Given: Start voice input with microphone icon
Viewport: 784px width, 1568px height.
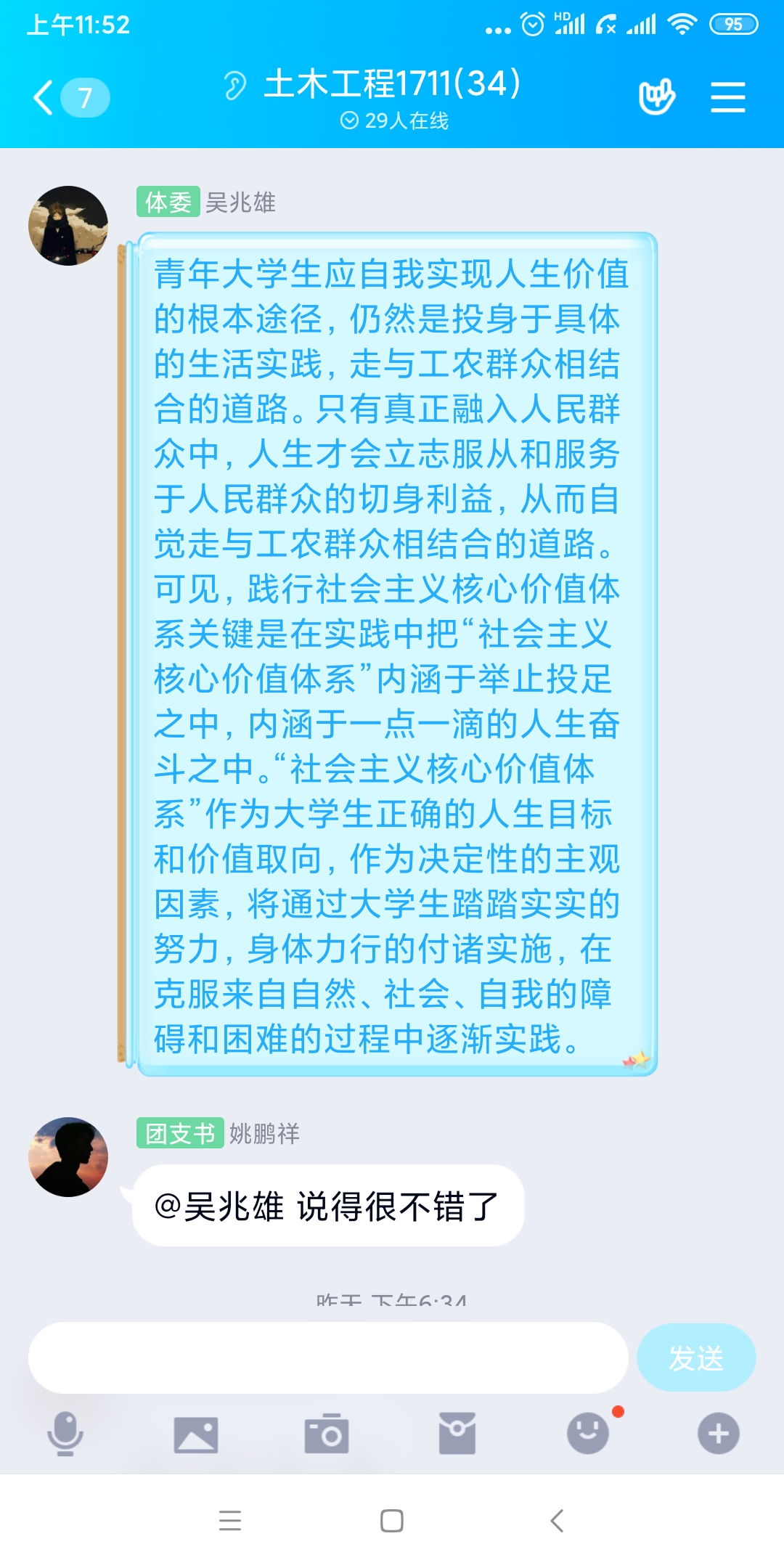Looking at the screenshot, I should 65,1434.
